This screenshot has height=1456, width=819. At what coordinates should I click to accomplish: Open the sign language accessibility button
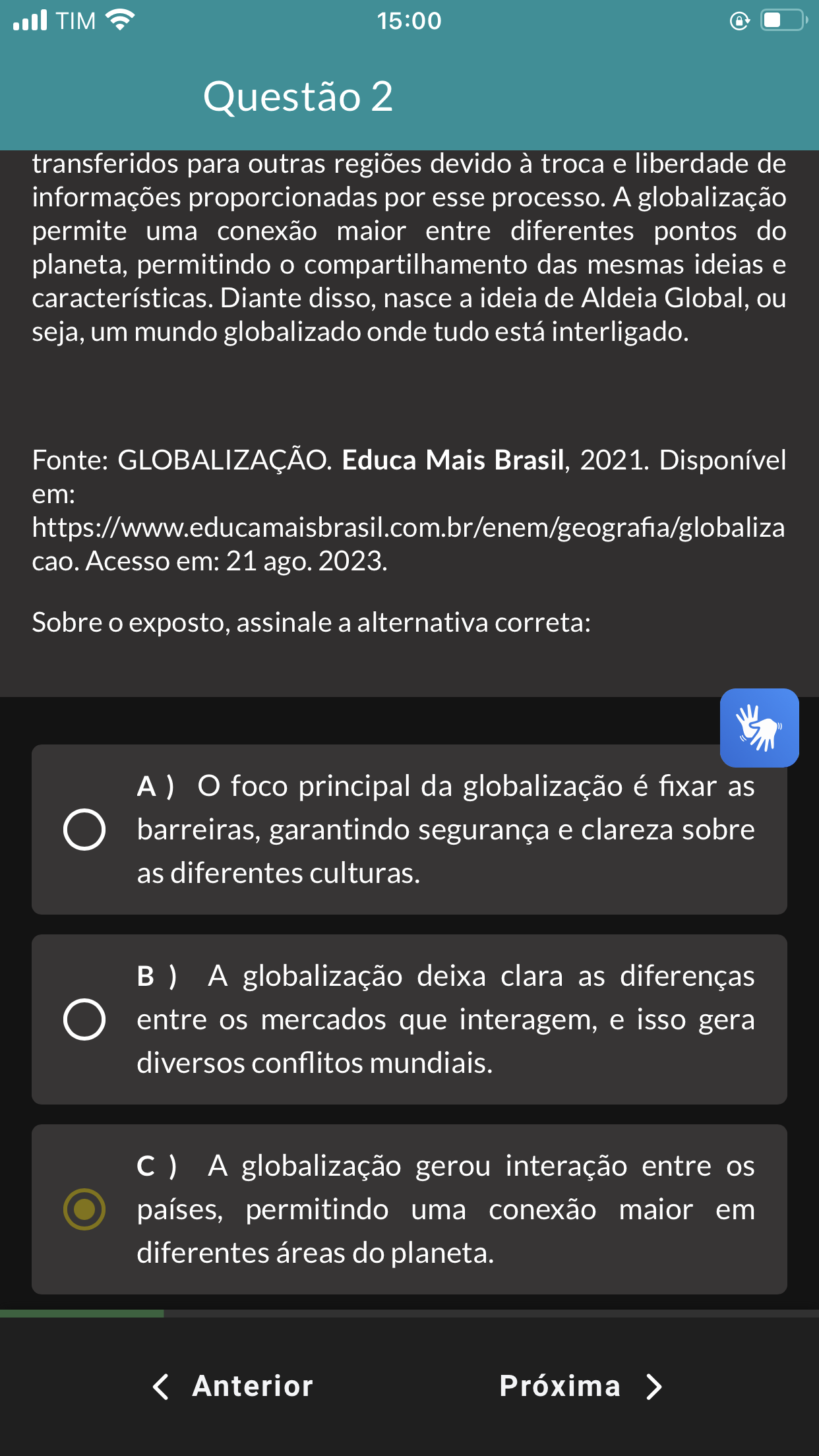click(759, 727)
